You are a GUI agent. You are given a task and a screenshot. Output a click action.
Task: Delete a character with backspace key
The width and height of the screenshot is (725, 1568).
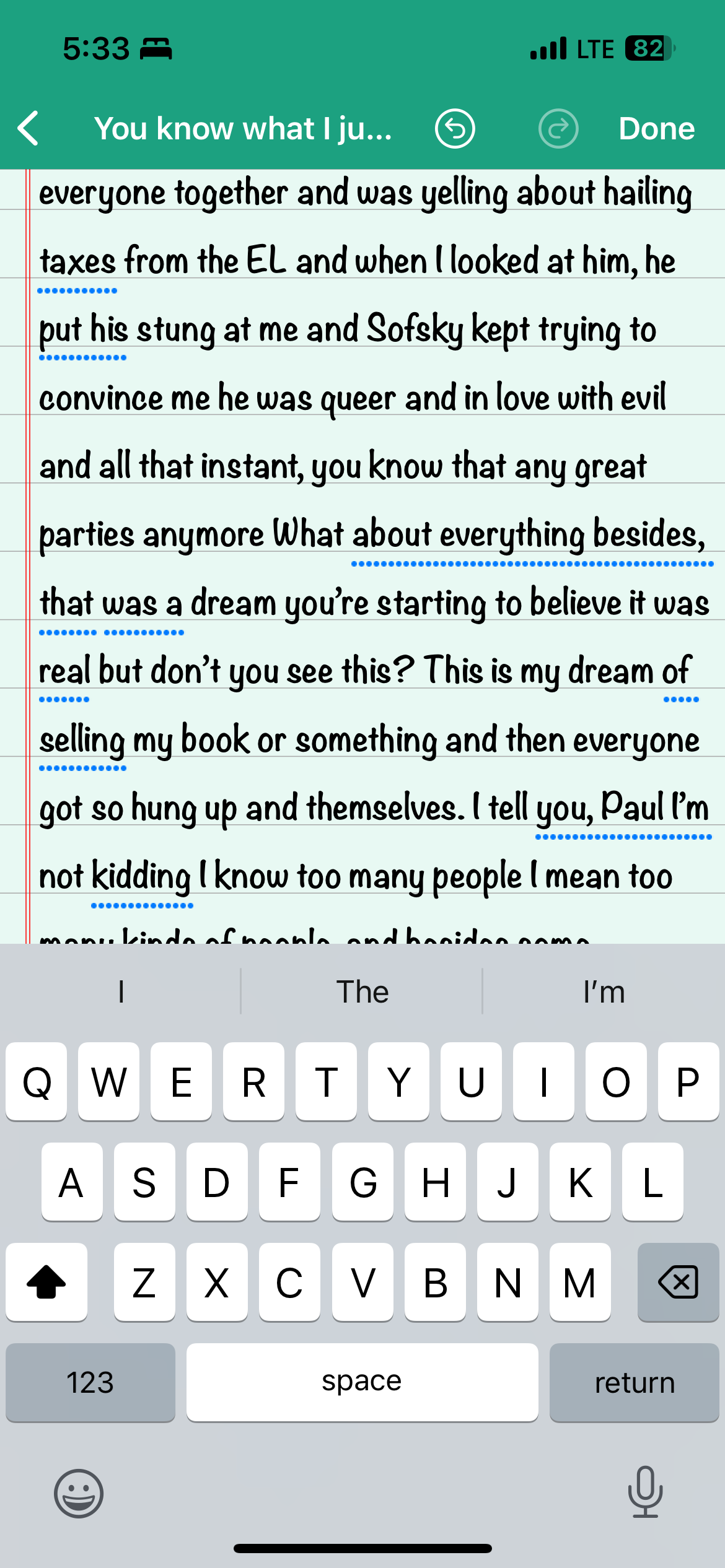(x=678, y=1282)
